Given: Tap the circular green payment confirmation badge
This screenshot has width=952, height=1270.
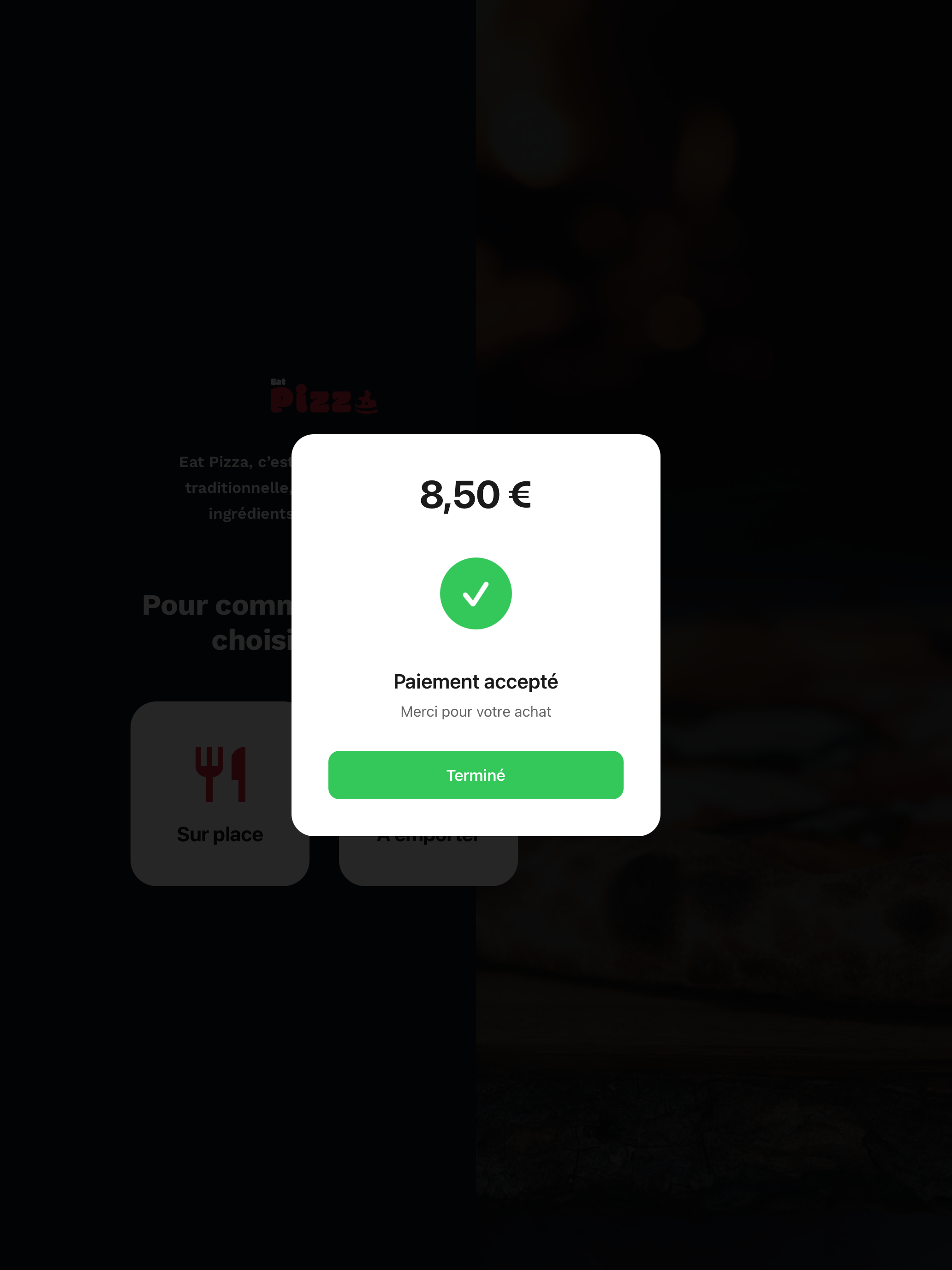Looking at the screenshot, I should pyautogui.click(x=476, y=593).
